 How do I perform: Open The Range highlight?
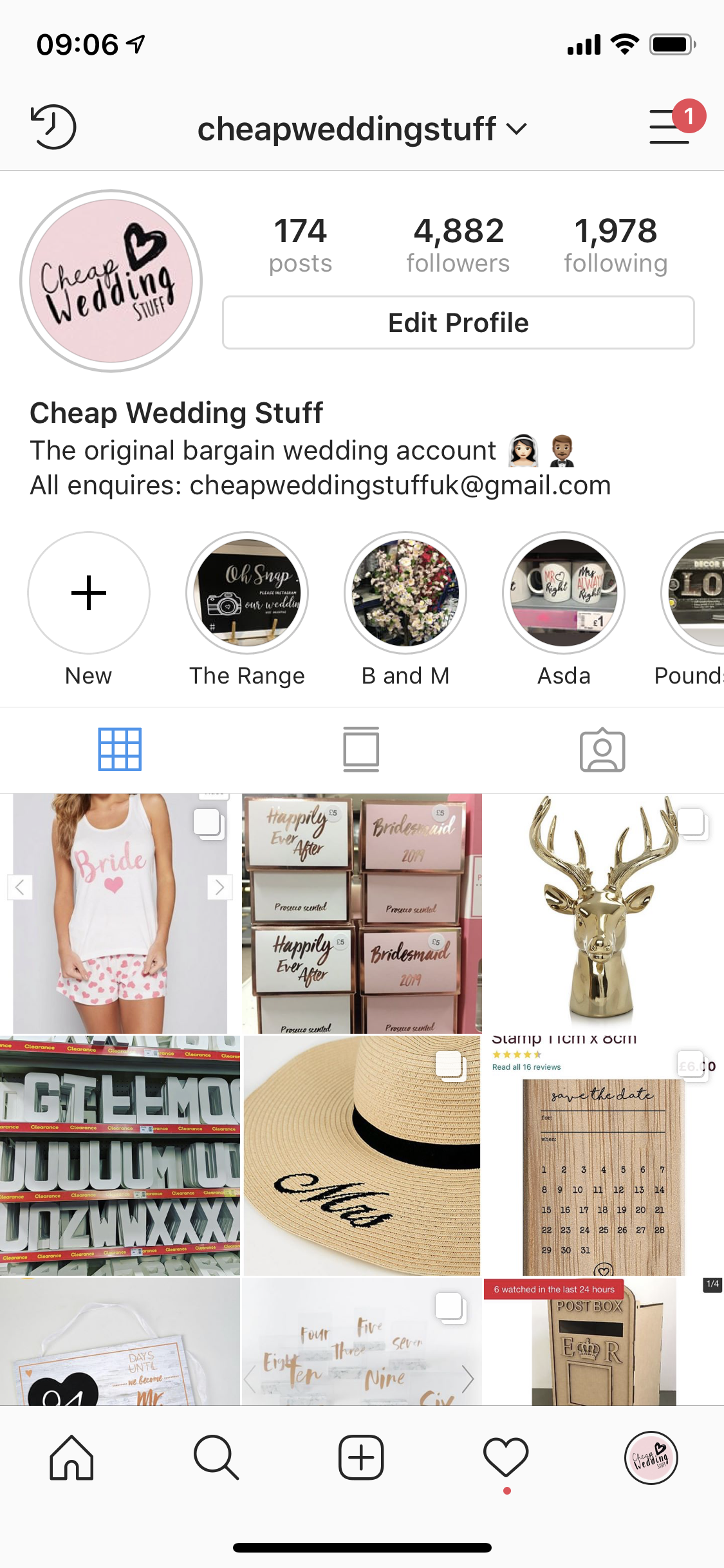(247, 593)
